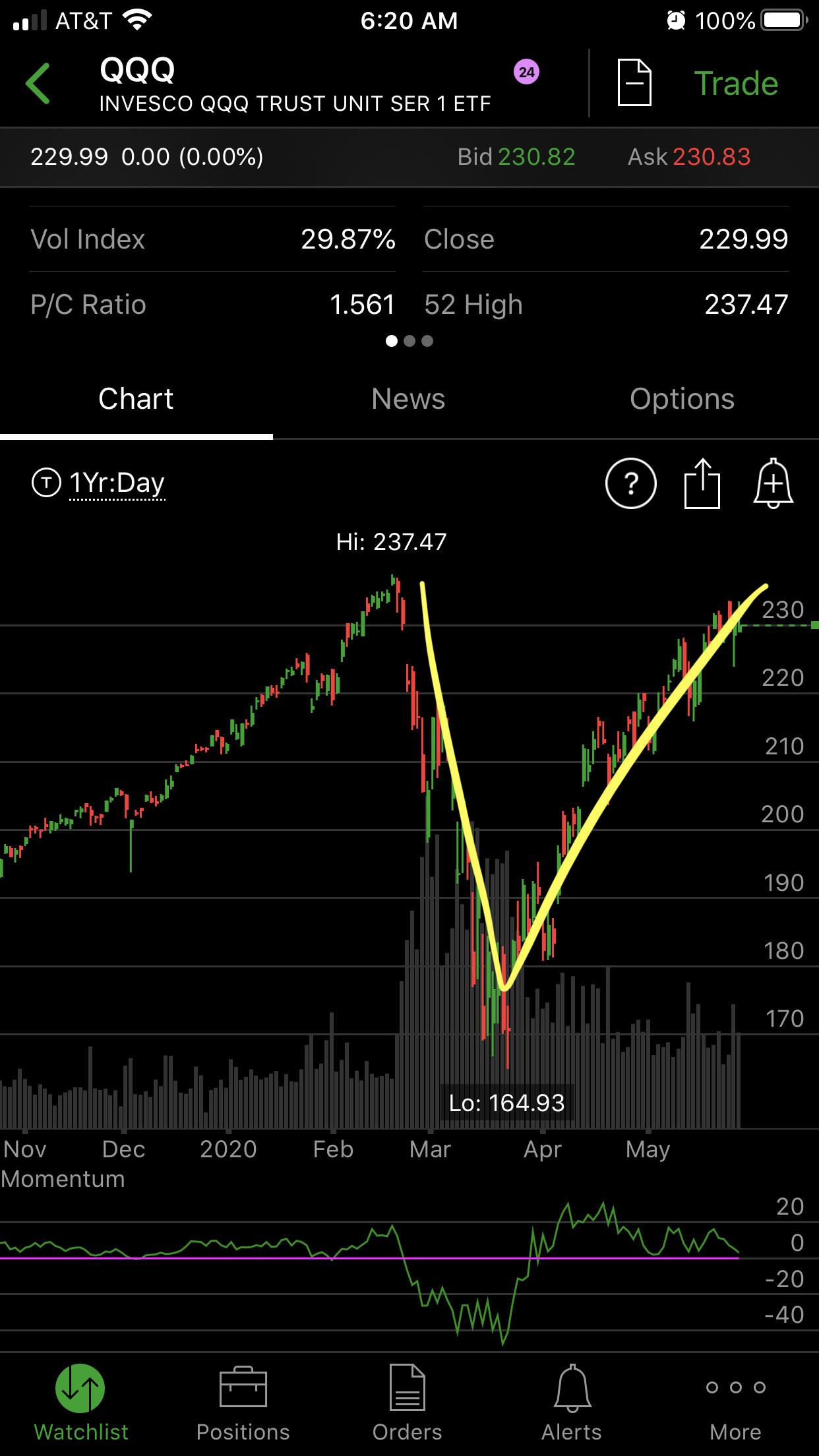Tap the Momentum indicator label
This screenshot has width=819, height=1456.
point(64,1178)
